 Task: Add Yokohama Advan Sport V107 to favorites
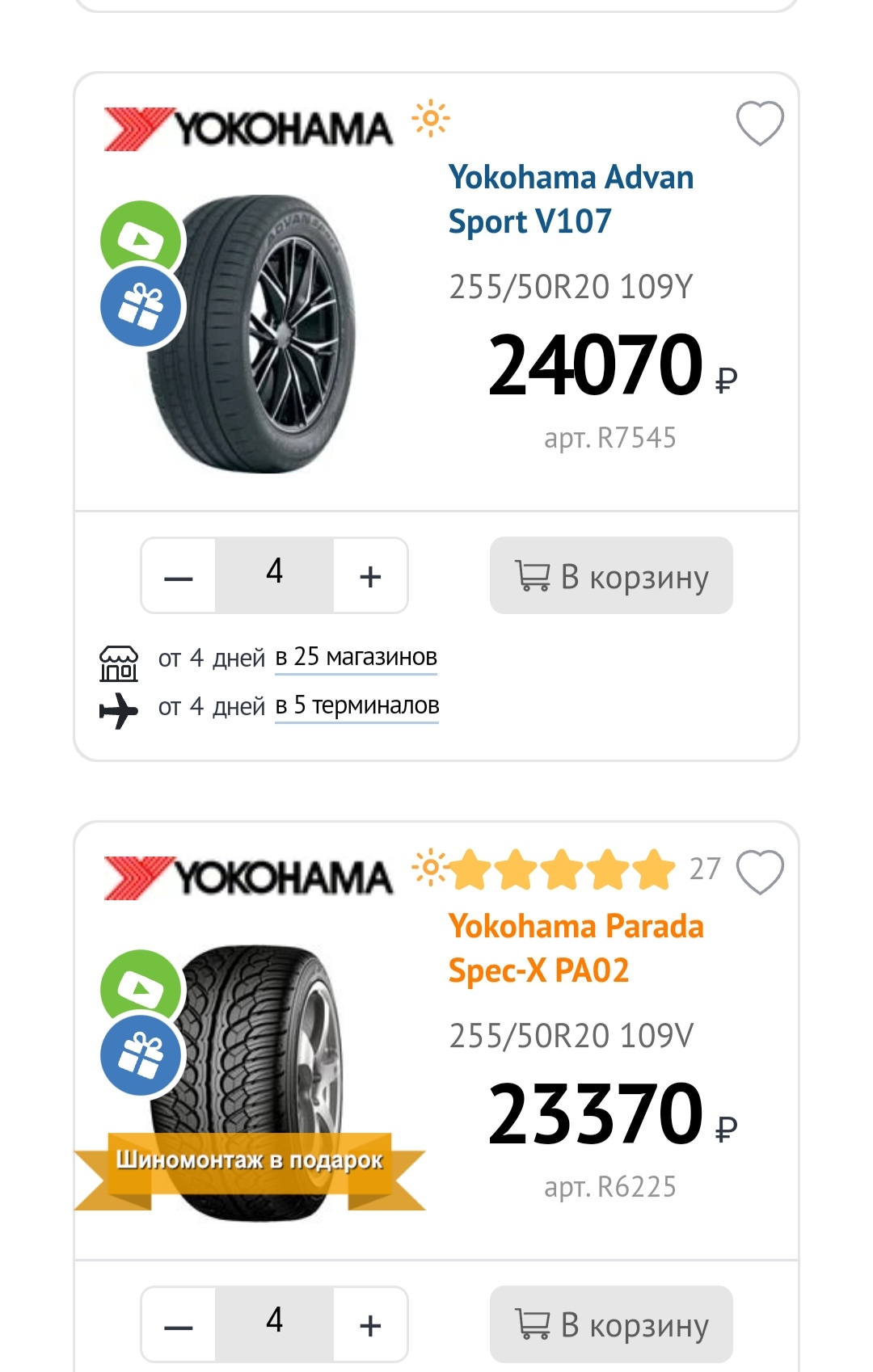759,124
